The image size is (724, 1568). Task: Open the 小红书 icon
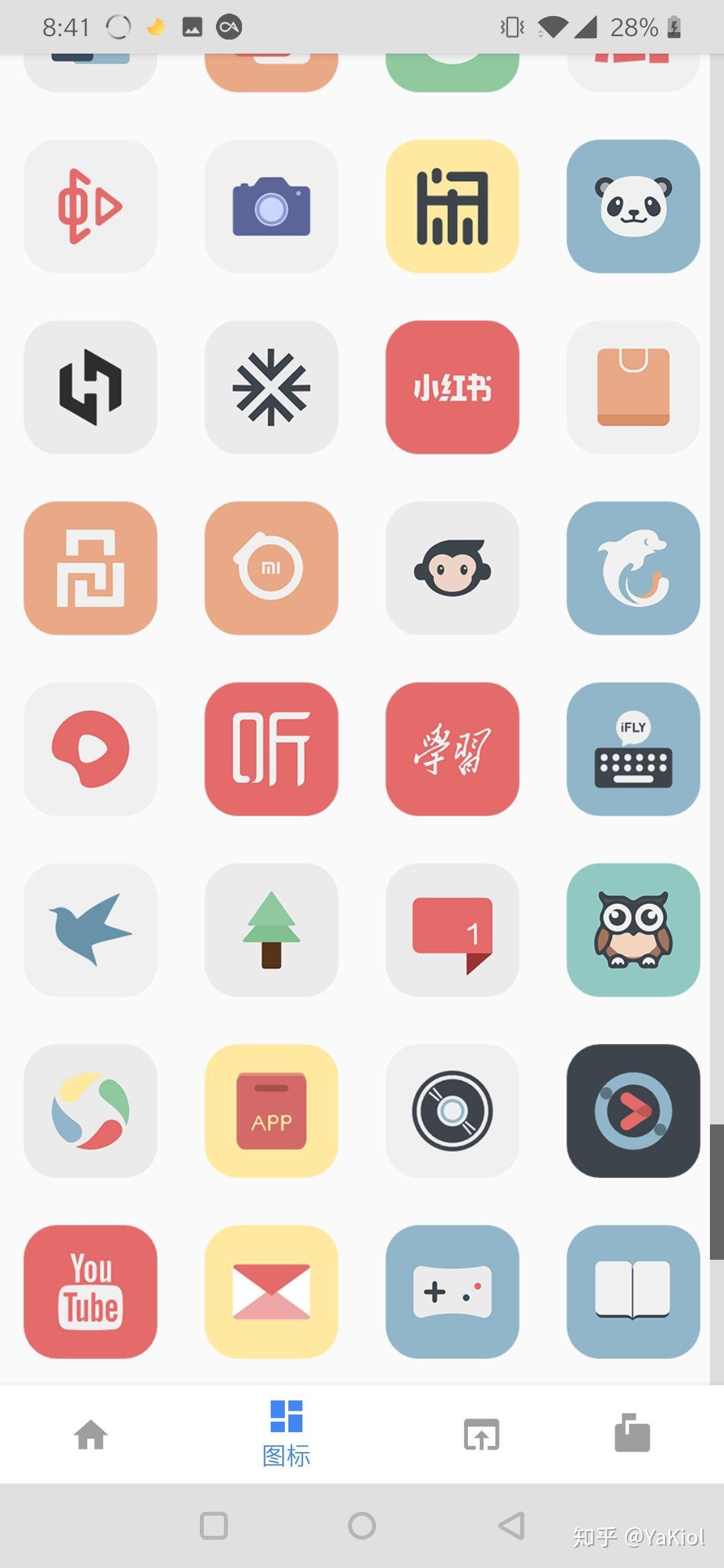pyautogui.click(x=452, y=387)
